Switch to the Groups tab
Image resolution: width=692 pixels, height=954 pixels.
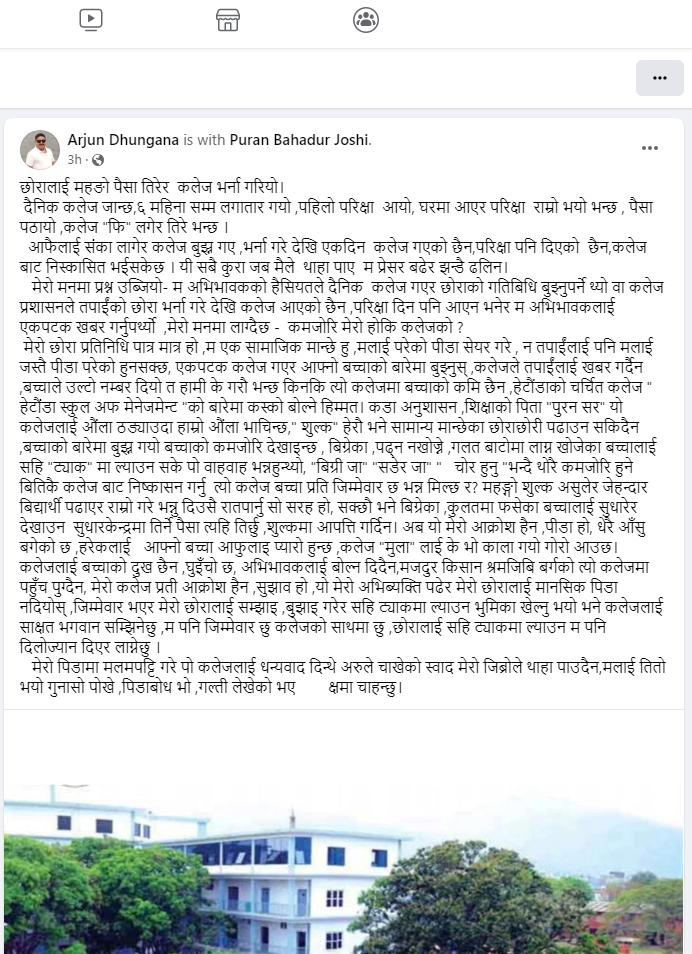(365, 18)
